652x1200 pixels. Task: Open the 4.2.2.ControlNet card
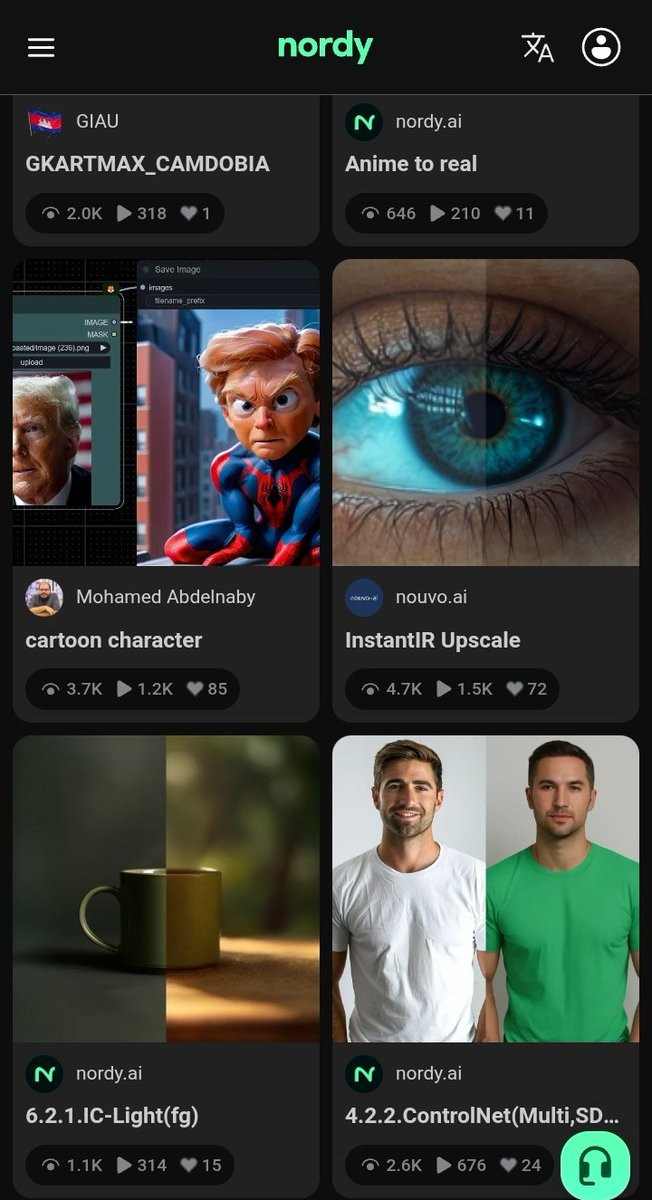click(485, 966)
